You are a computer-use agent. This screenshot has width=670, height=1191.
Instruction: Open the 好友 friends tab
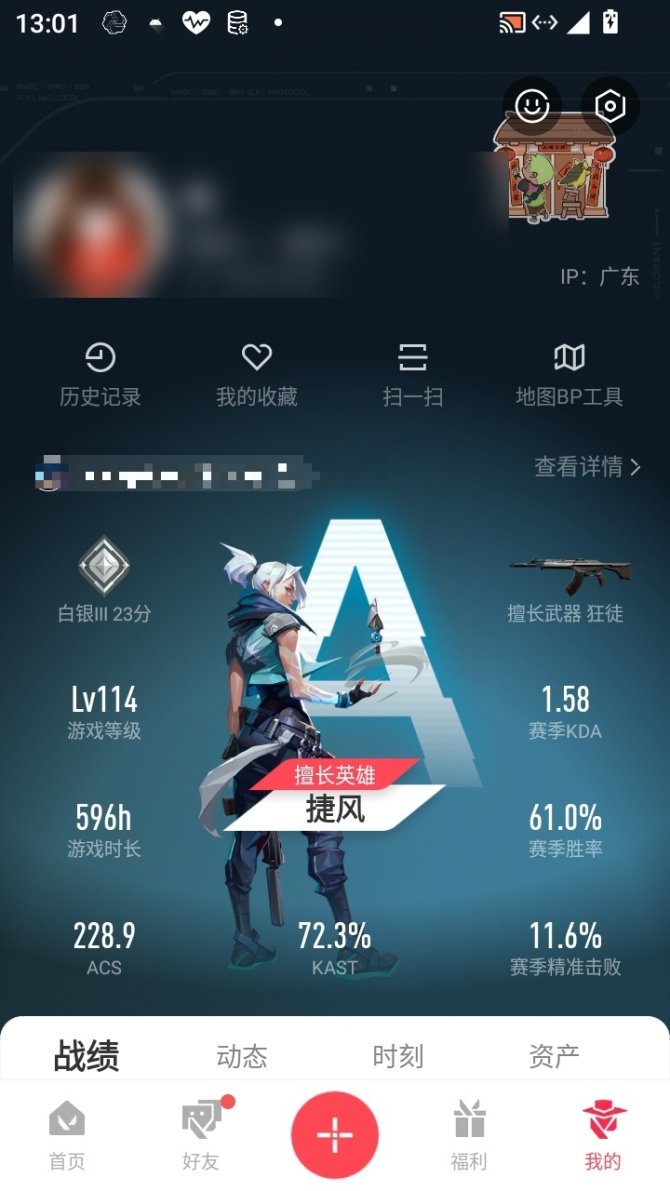tap(201, 1135)
